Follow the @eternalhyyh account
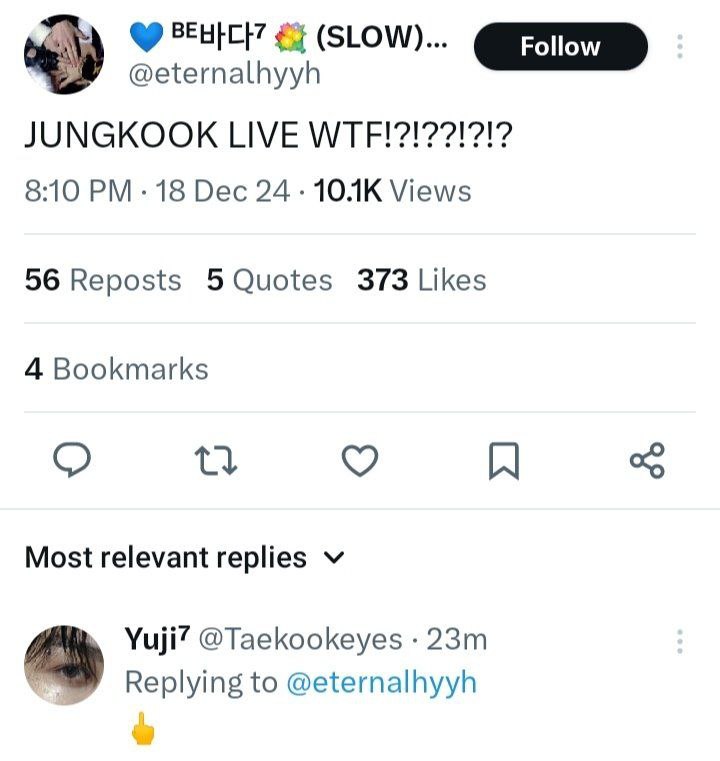 pyautogui.click(x=560, y=47)
